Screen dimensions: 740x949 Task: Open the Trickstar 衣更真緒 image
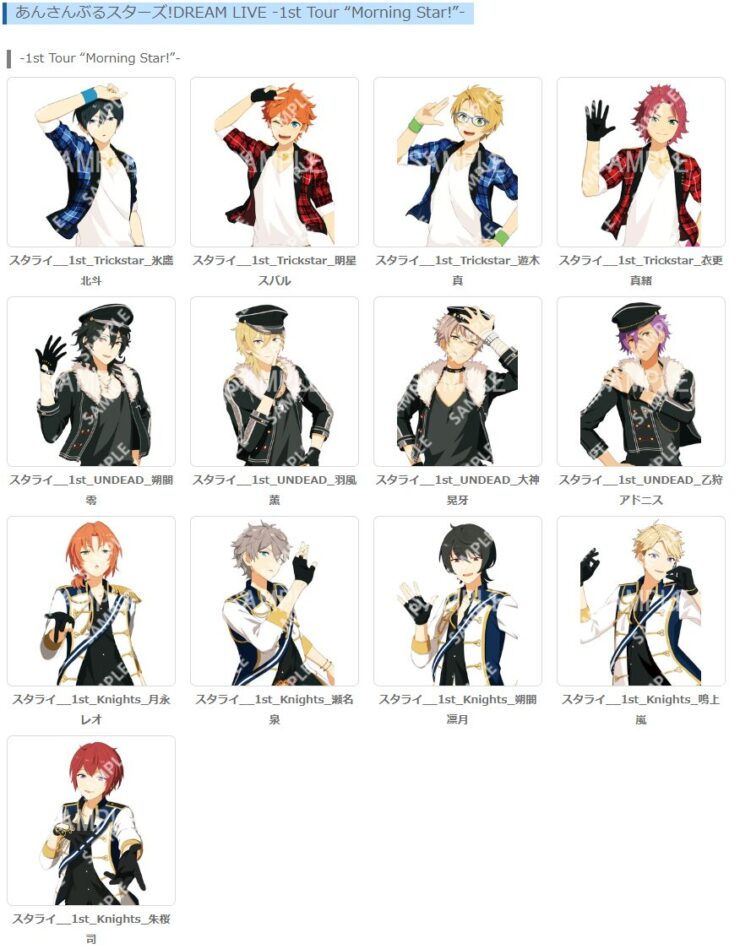point(641,162)
